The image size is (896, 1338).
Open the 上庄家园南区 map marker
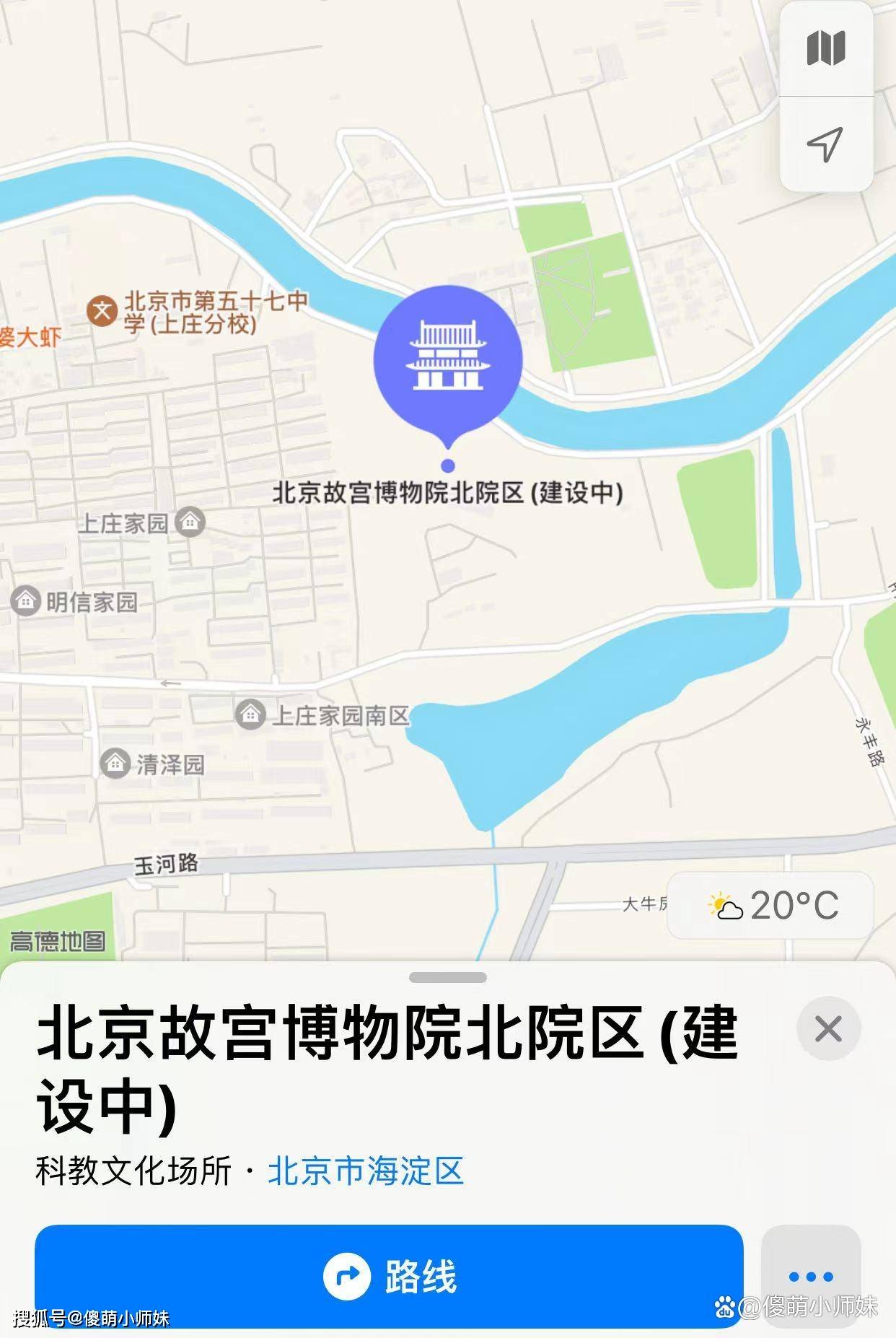250,714
